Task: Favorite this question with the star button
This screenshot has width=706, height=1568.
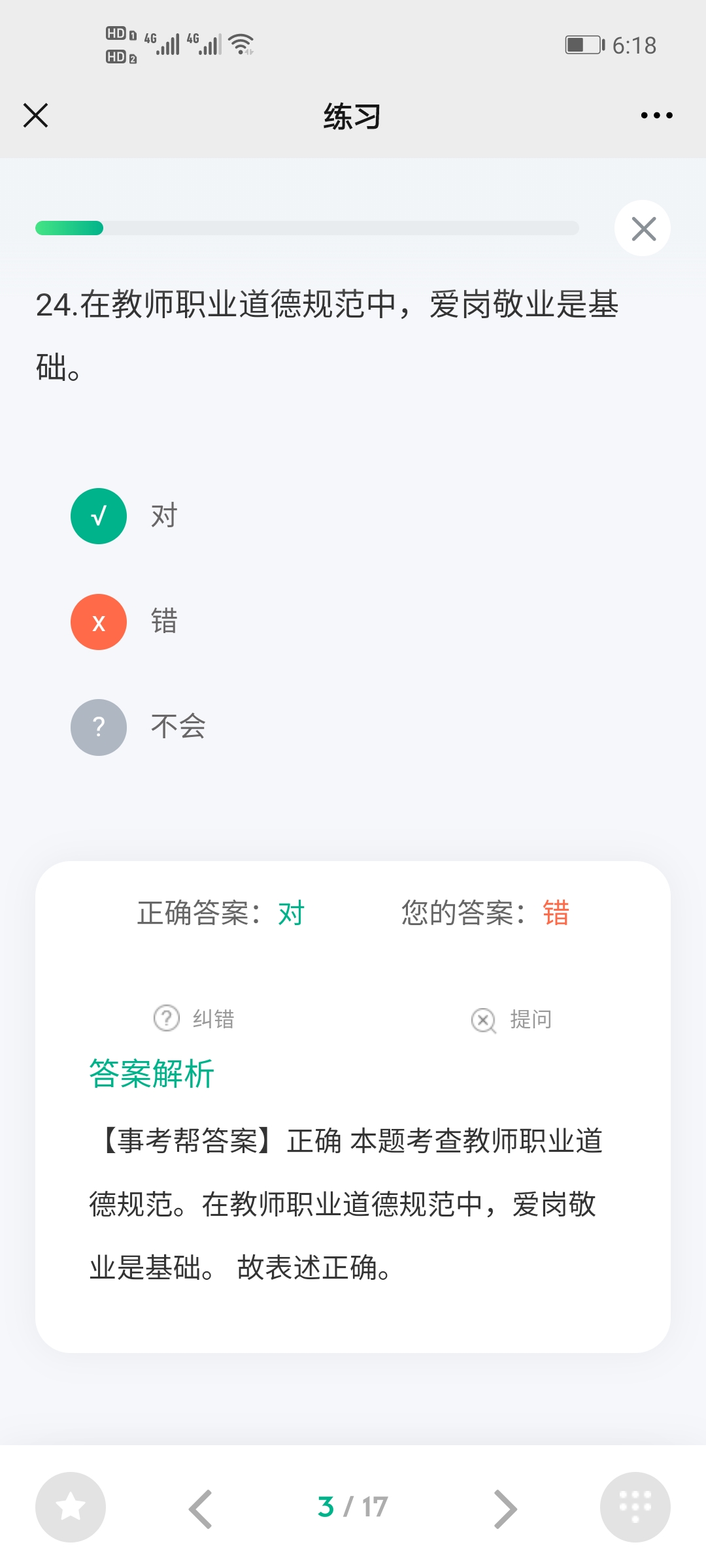Action: click(71, 1507)
